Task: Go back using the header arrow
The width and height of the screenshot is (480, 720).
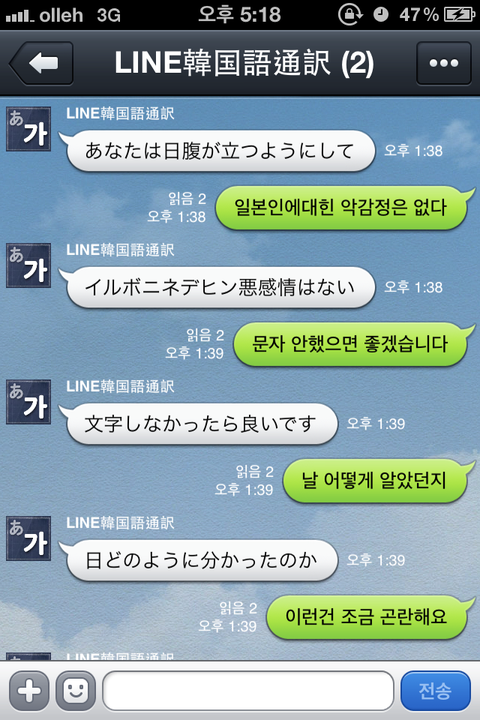Action: 42,63
